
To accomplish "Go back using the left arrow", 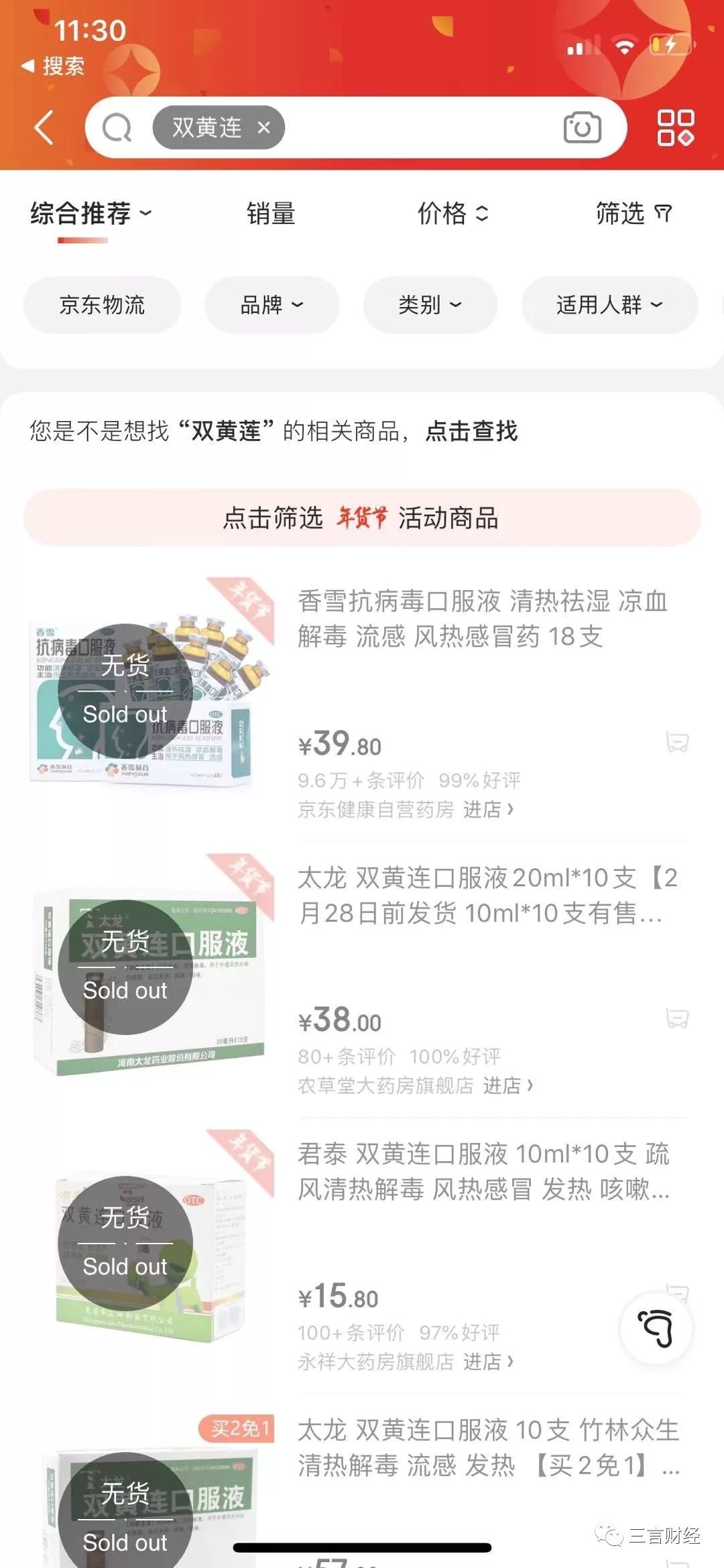I will (x=44, y=127).
